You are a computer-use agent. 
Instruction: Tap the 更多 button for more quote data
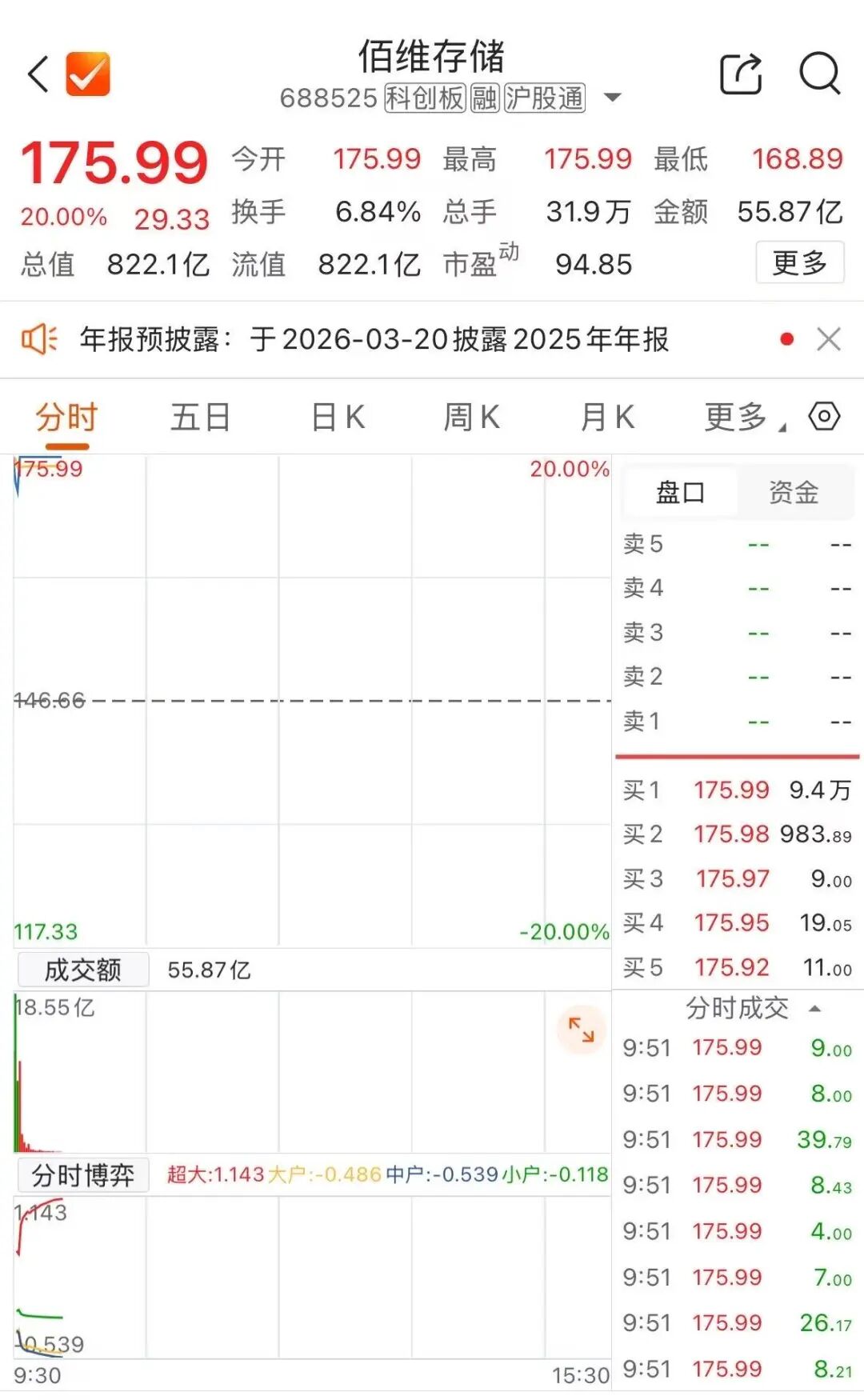coord(799,262)
